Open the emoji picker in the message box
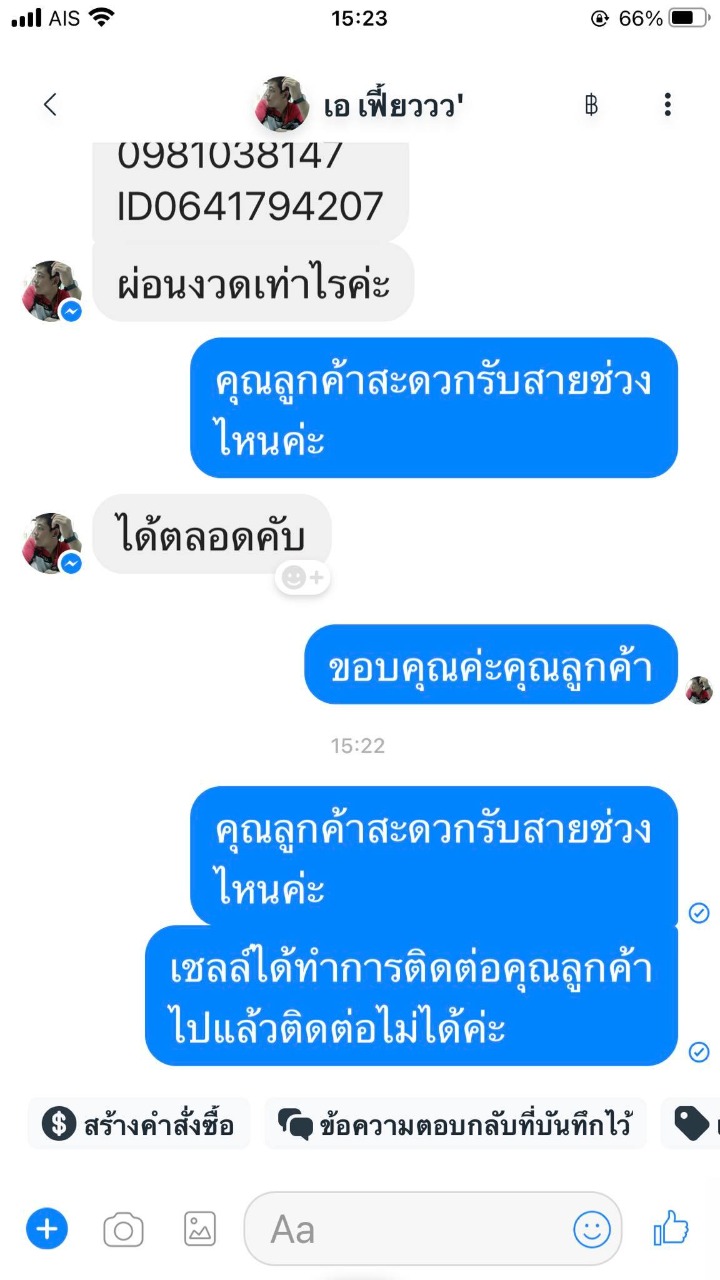This screenshot has width=720, height=1280. click(591, 1229)
